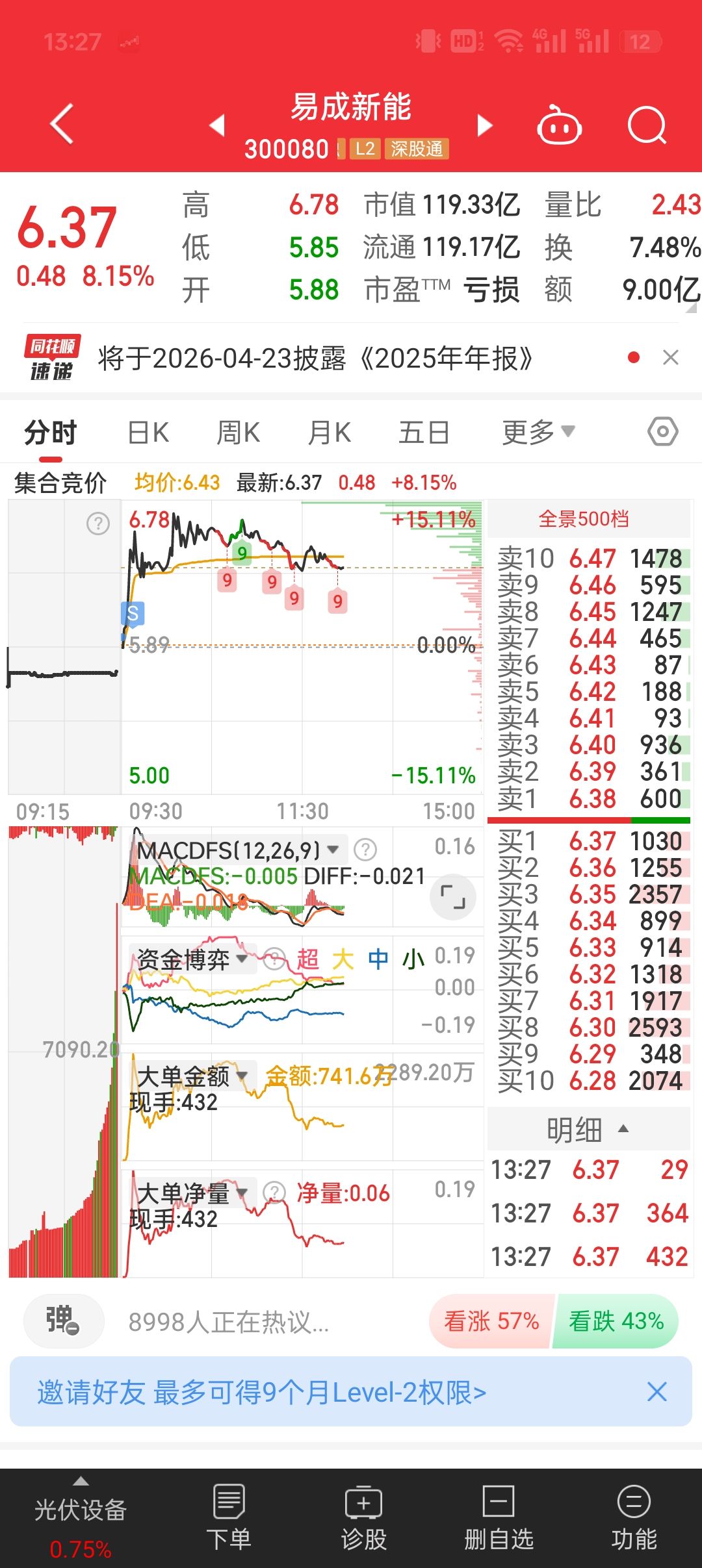702x1568 pixels.
Task: Switch to the 日K chart tab
Action: coord(148,433)
